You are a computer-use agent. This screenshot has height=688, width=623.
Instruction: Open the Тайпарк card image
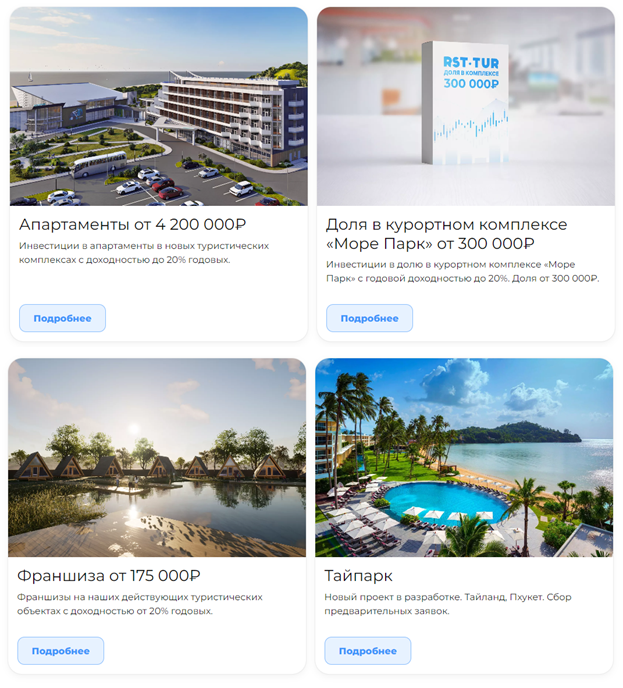coord(464,457)
